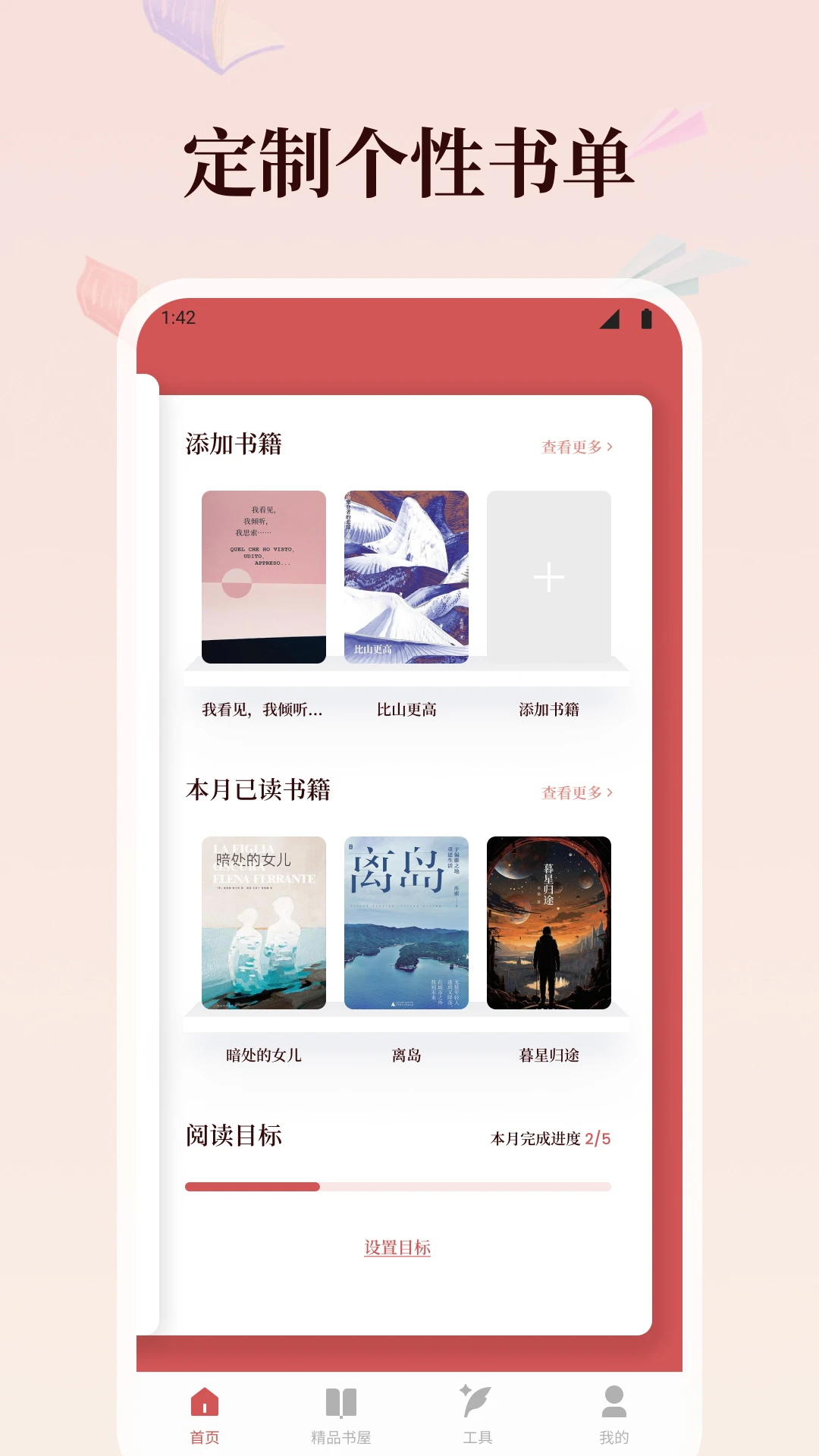Expand 查看更多 chevron in 添加书籍 section
This screenshot has height=1456, width=819.
[x=610, y=447]
